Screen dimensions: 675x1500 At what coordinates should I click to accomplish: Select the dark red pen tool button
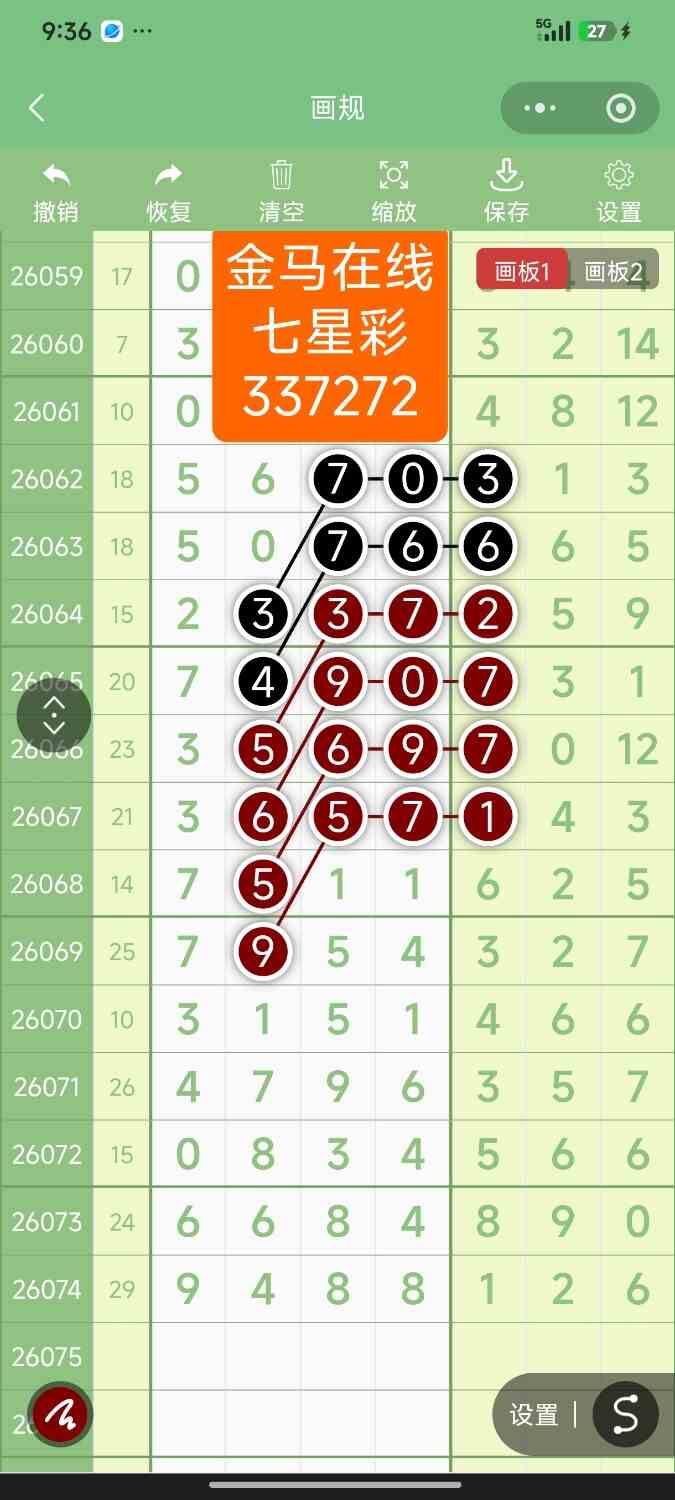[60, 1414]
